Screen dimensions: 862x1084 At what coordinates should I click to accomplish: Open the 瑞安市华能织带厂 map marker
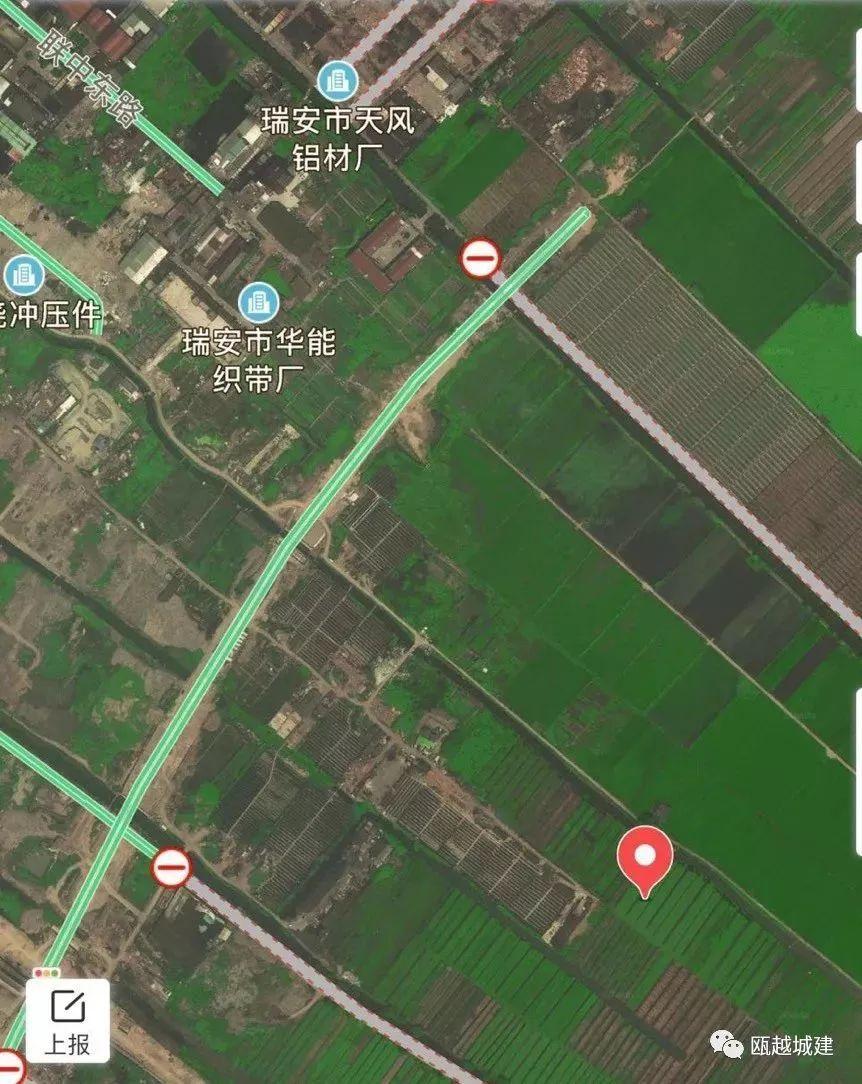tap(258, 301)
